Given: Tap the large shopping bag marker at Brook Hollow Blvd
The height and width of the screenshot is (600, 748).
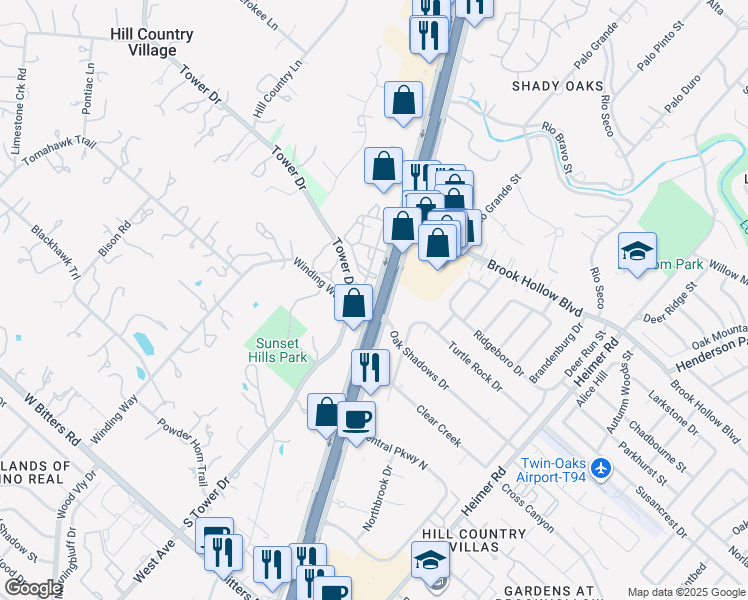Looking at the screenshot, I should 437,243.
